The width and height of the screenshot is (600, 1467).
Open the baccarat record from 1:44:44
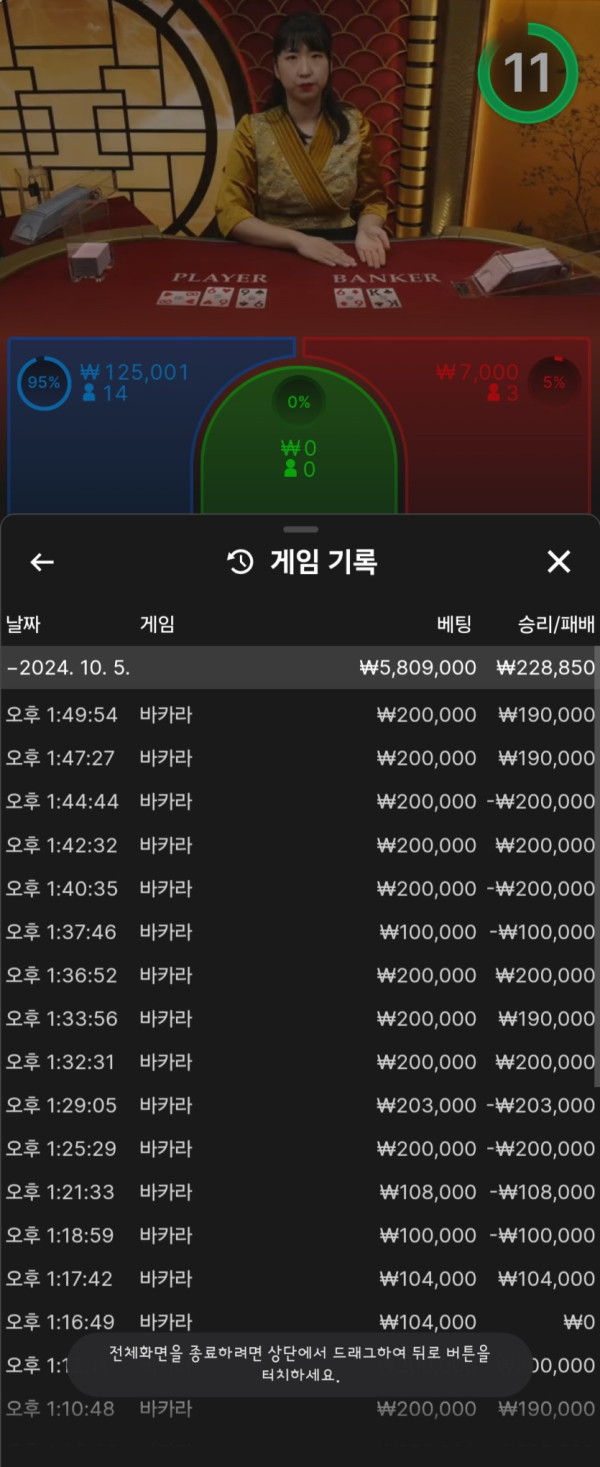pyautogui.click(x=300, y=801)
